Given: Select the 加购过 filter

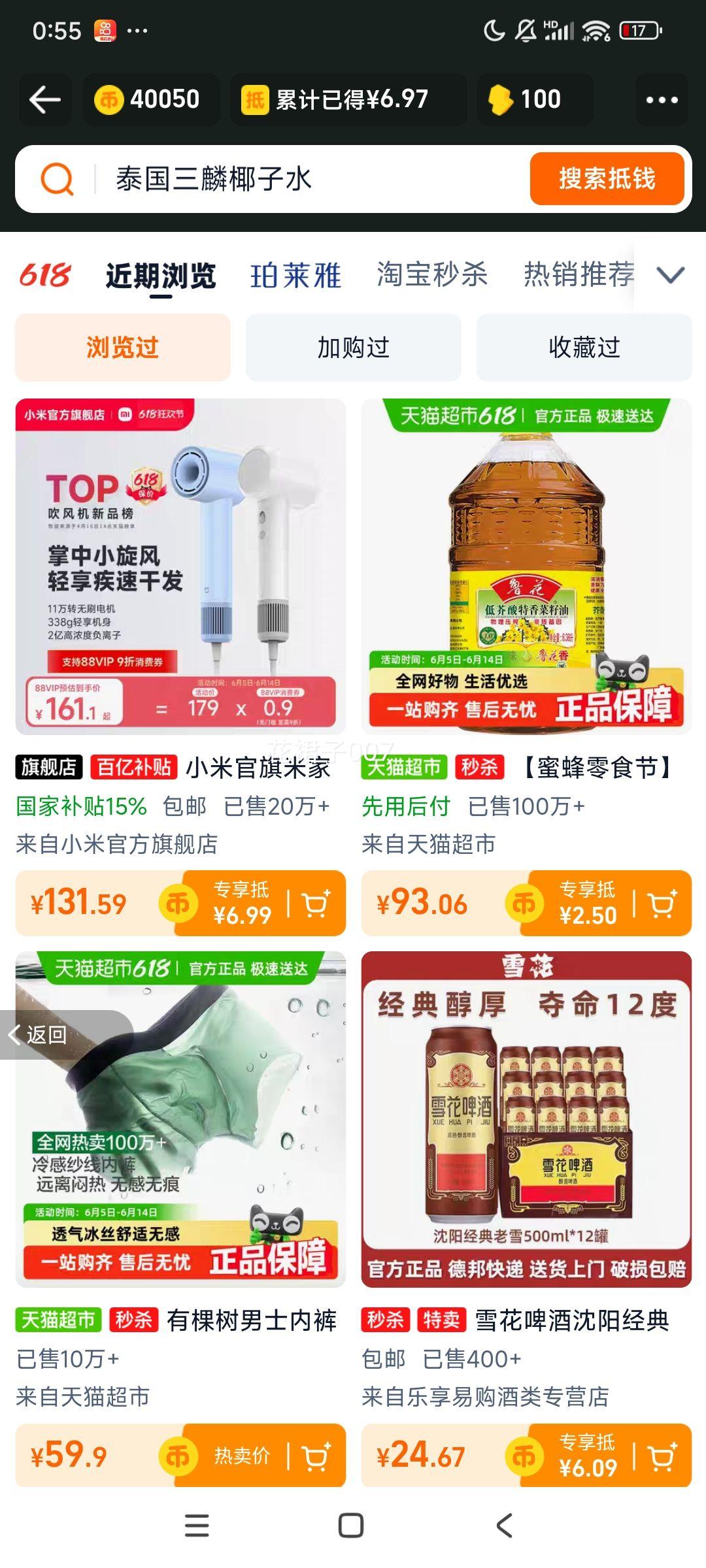Looking at the screenshot, I should point(353,348).
